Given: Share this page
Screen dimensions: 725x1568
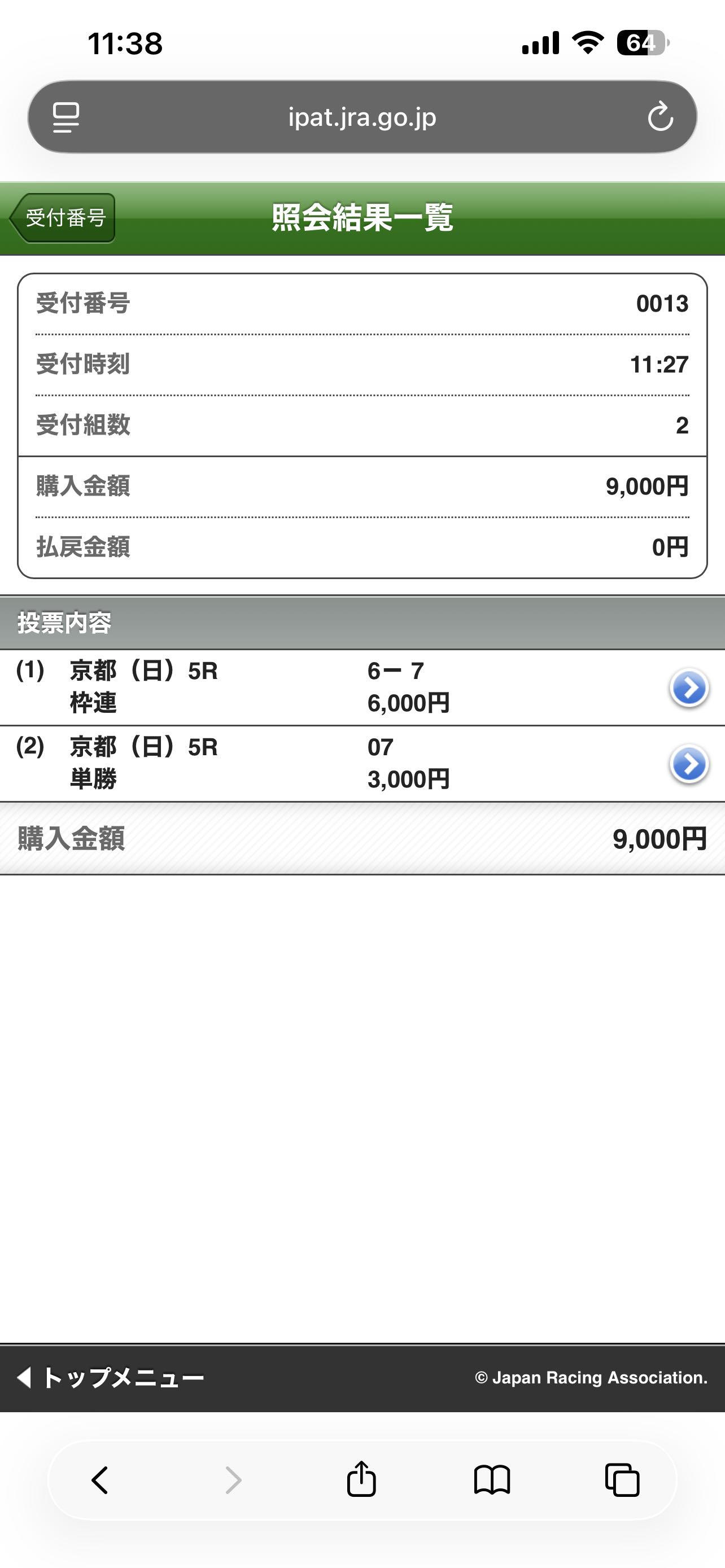Looking at the screenshot, I should 361,1479.
